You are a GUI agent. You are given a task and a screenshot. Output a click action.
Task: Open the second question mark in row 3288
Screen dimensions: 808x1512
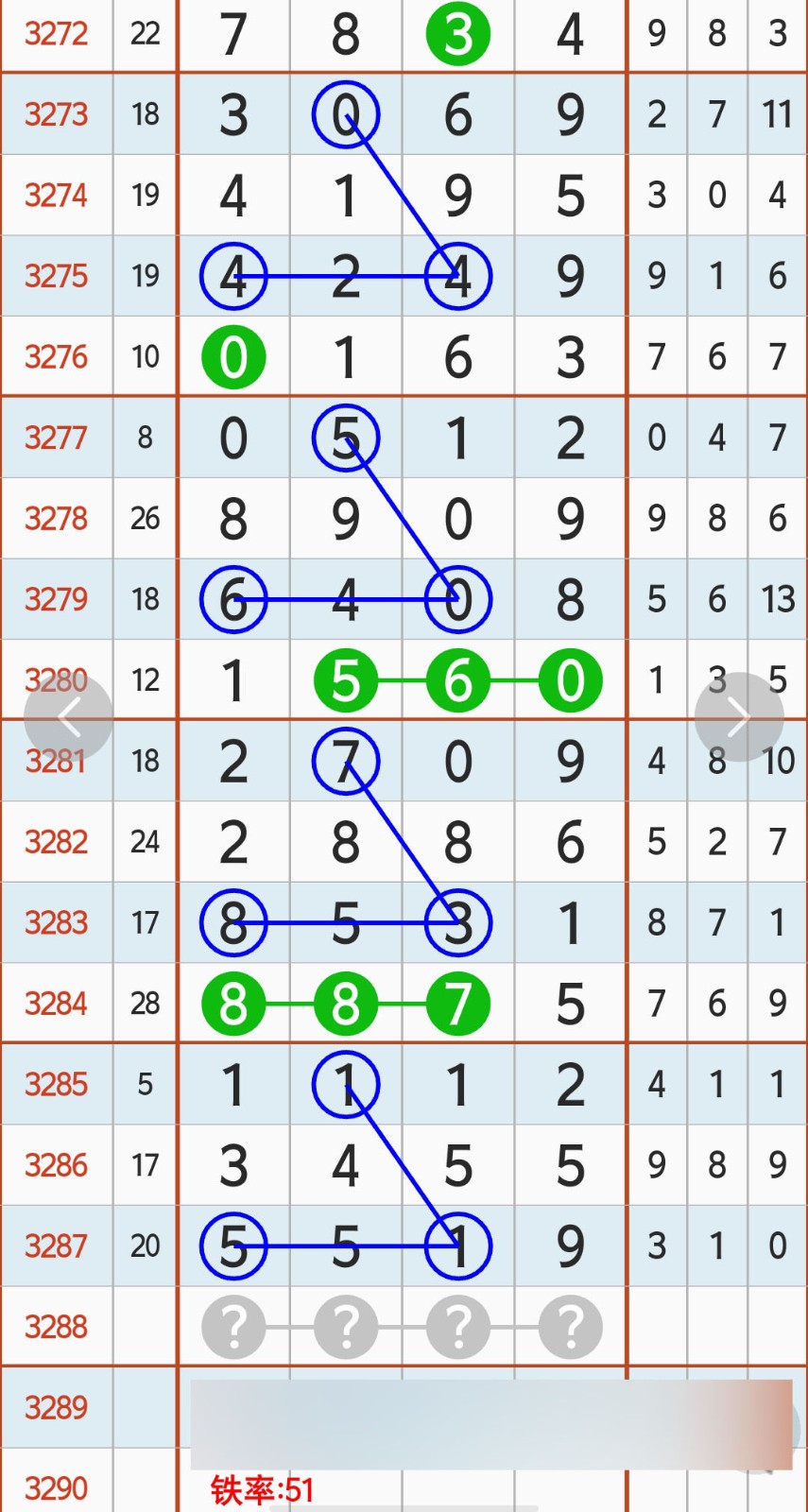click(x=346, y=1327)
